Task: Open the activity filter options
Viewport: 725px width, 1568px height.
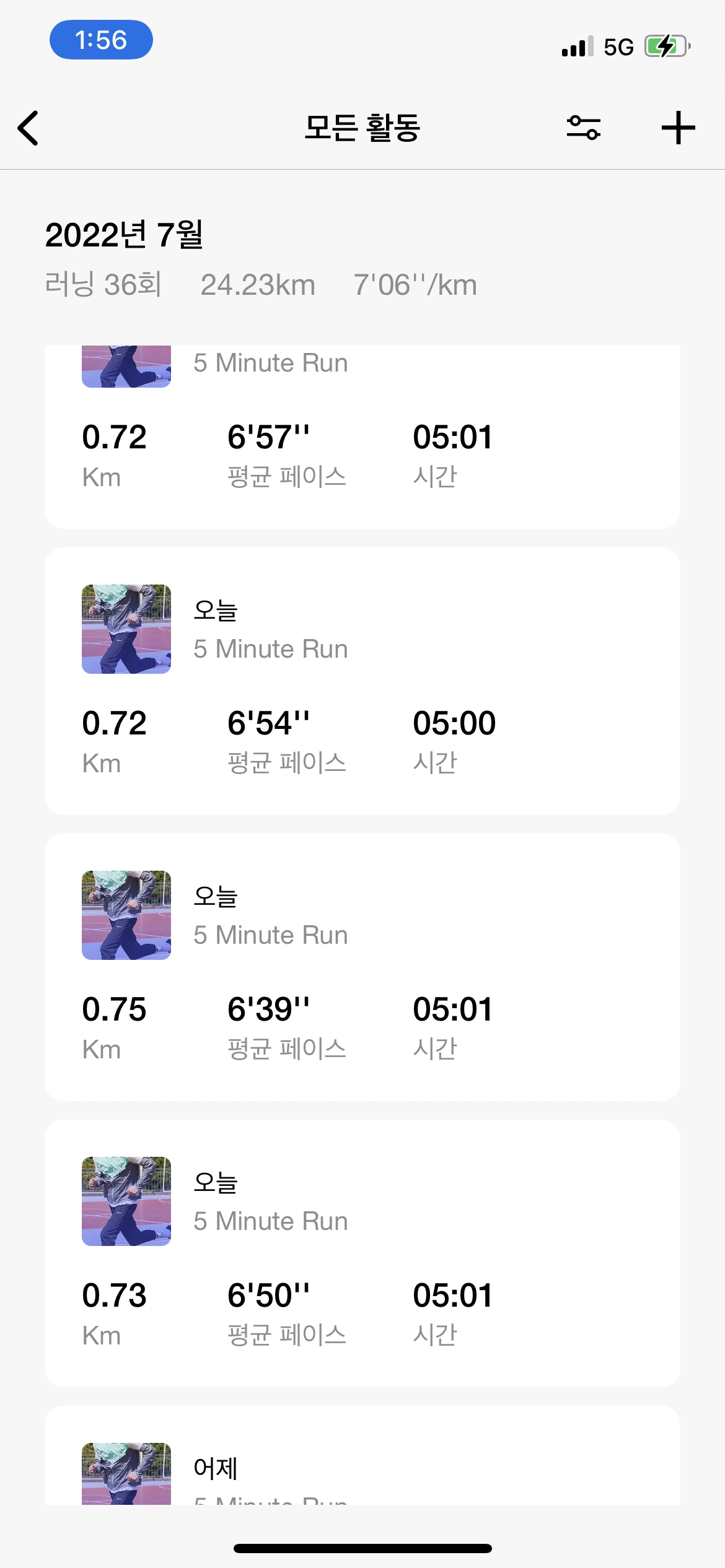Action: [x=583, y=128]
